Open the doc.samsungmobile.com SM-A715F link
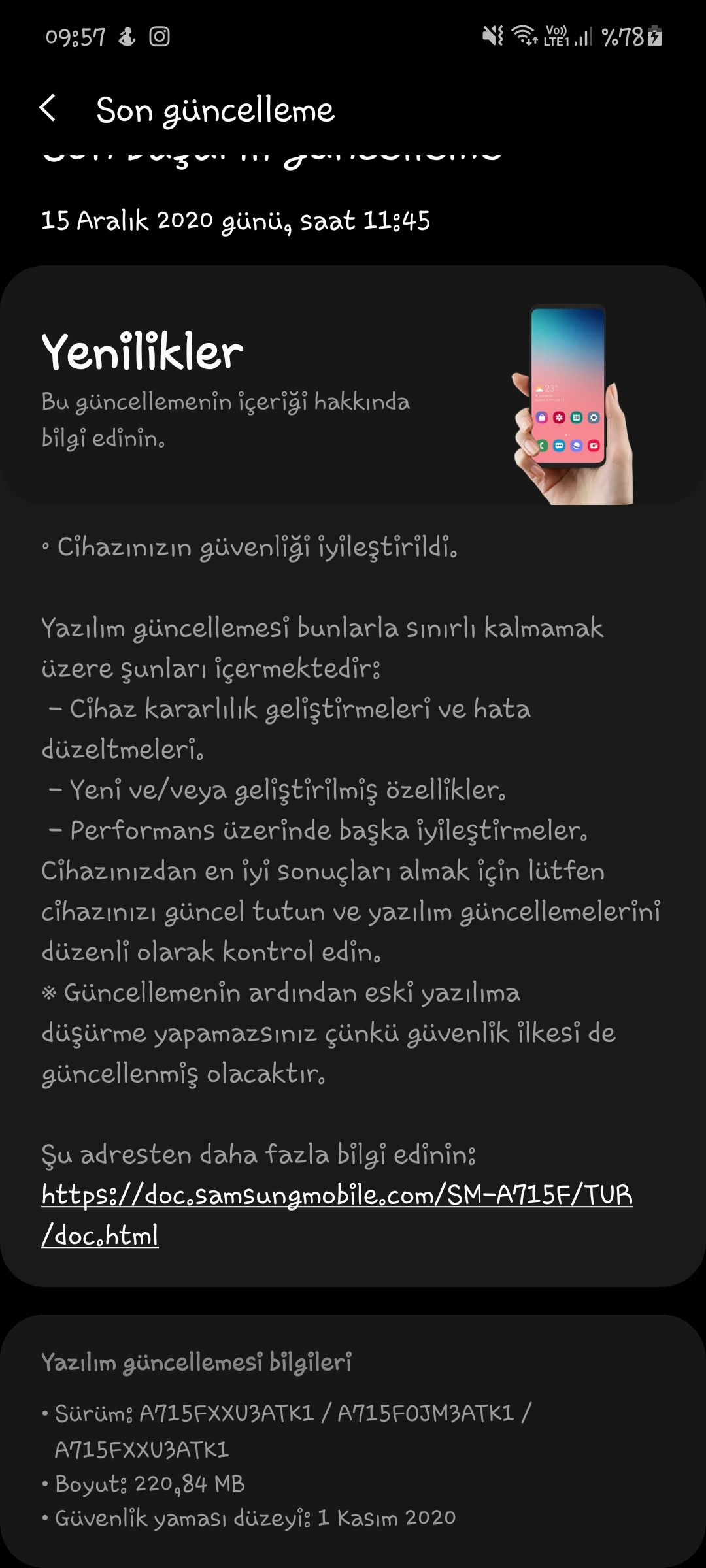Image resolution: width=706 pixels, height=1568 pixels. [336, 1195]
